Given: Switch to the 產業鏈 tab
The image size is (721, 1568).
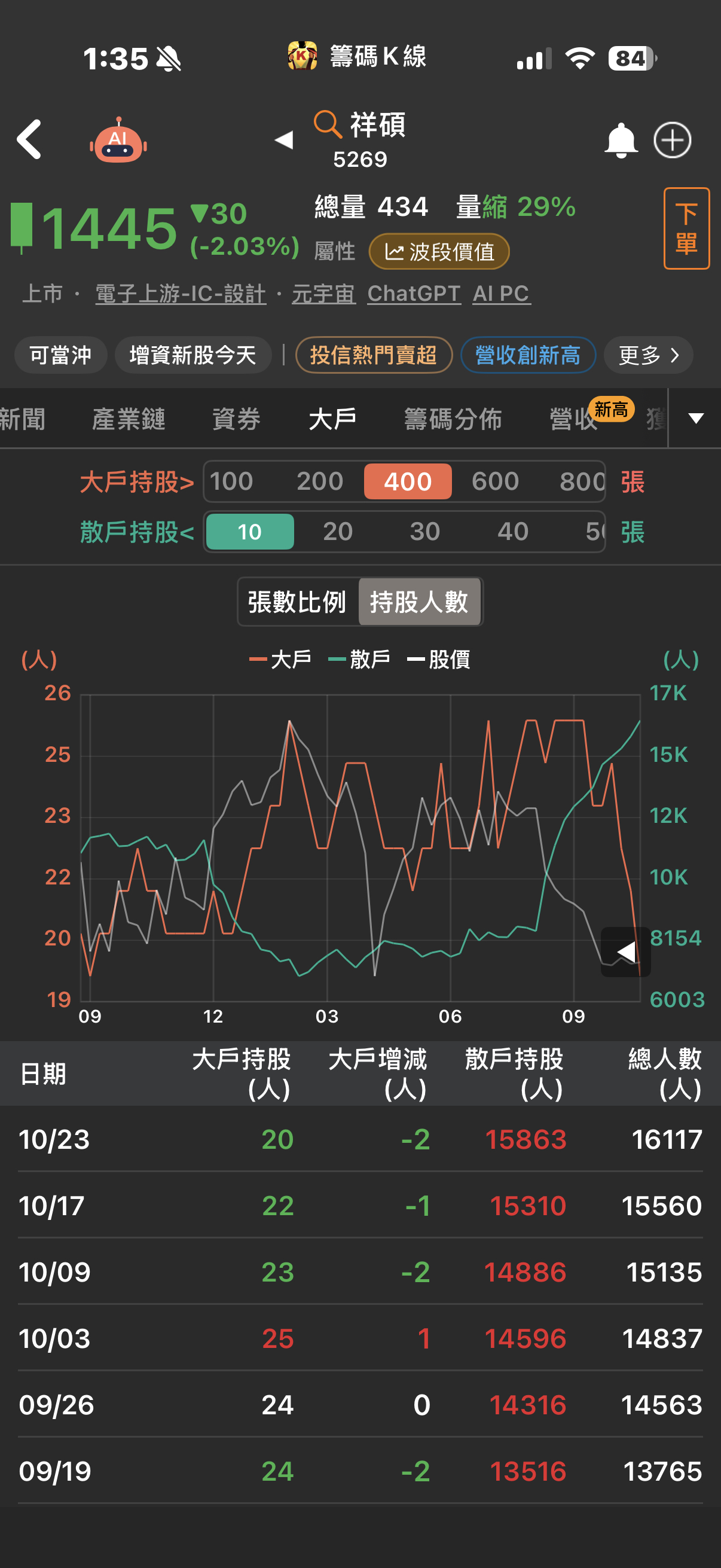Looking at the screenshot, I should coord(129,419).
